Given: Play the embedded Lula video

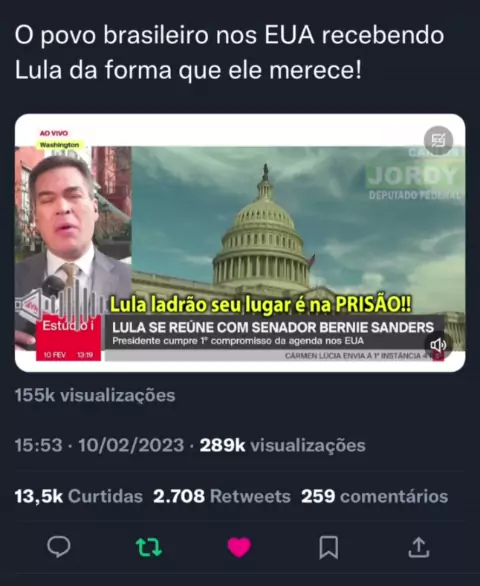Looking at the screenshot, I should 240,243.
